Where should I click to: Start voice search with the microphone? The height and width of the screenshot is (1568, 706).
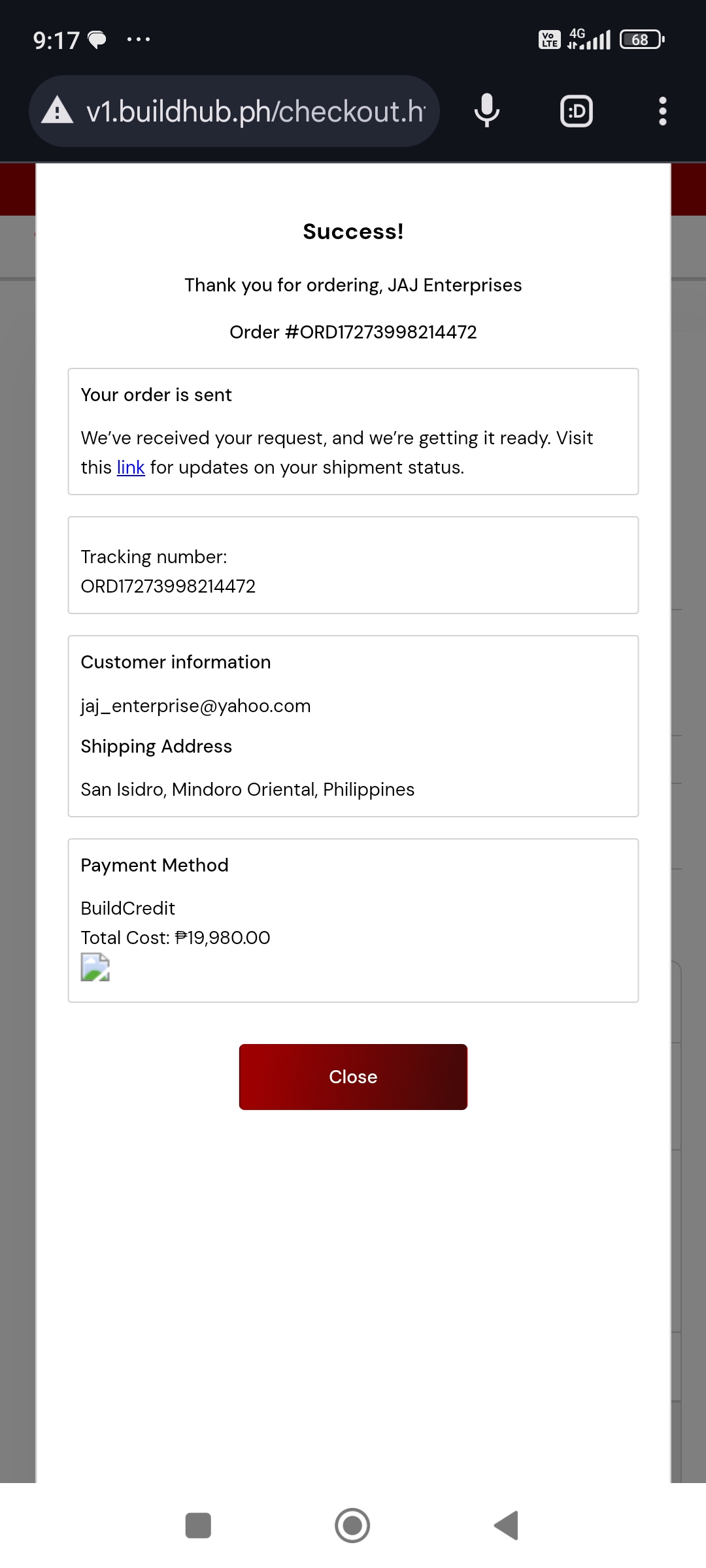[x=486, y=111]
